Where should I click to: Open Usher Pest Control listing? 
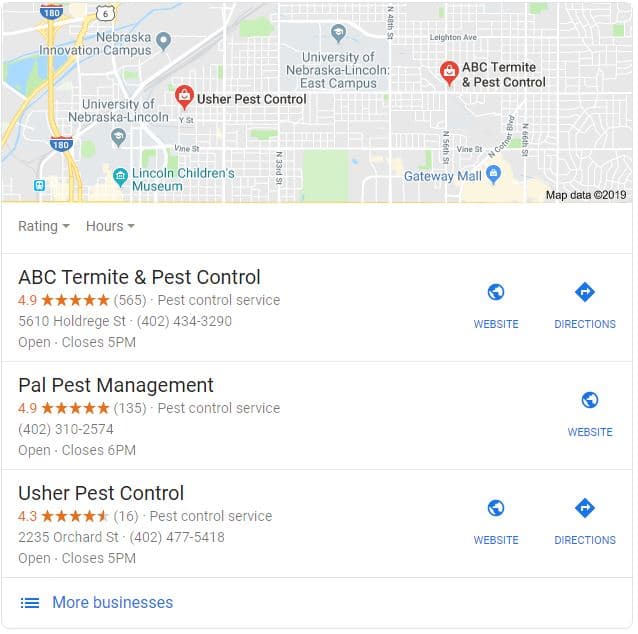pyautogui.click(x=101, y=494)
